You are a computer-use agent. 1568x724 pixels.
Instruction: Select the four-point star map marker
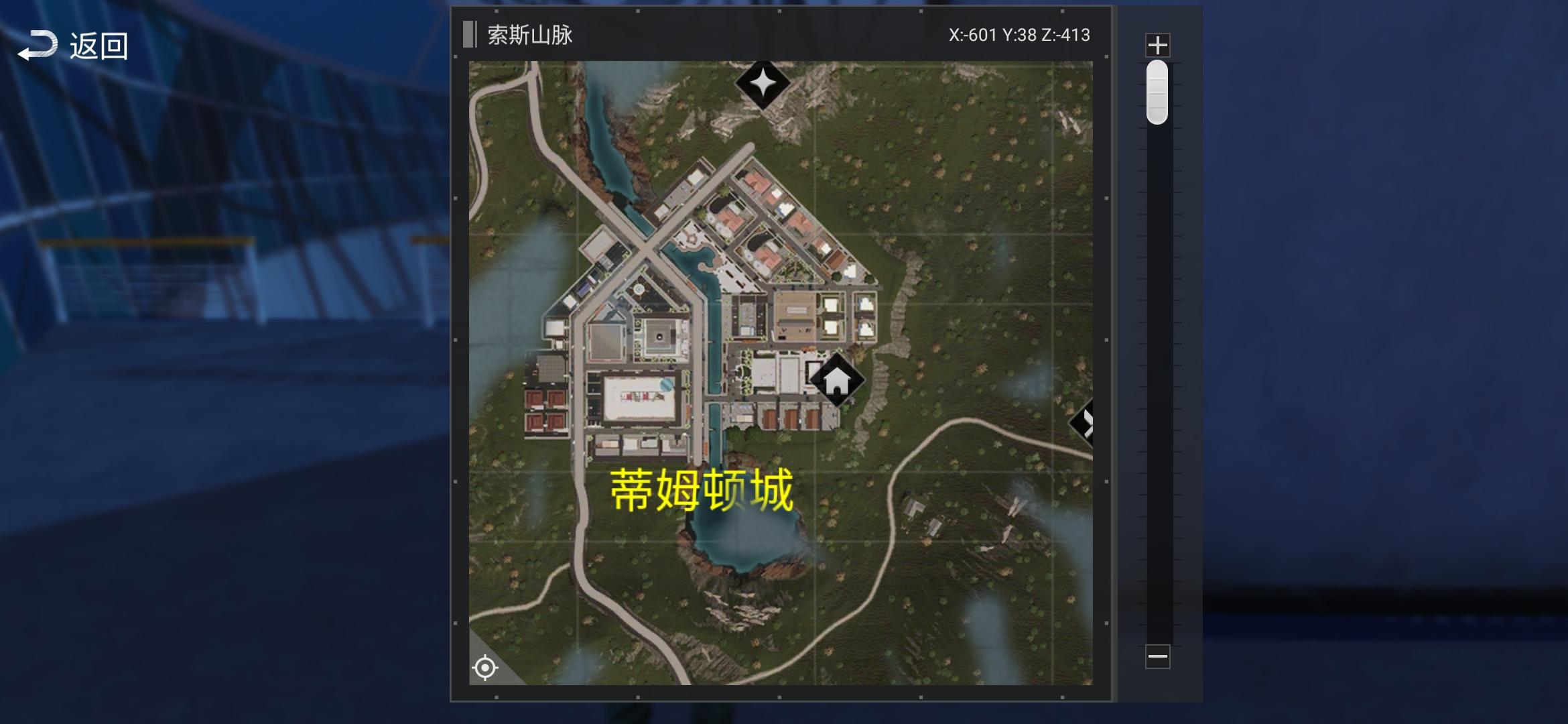click(763, 84)
